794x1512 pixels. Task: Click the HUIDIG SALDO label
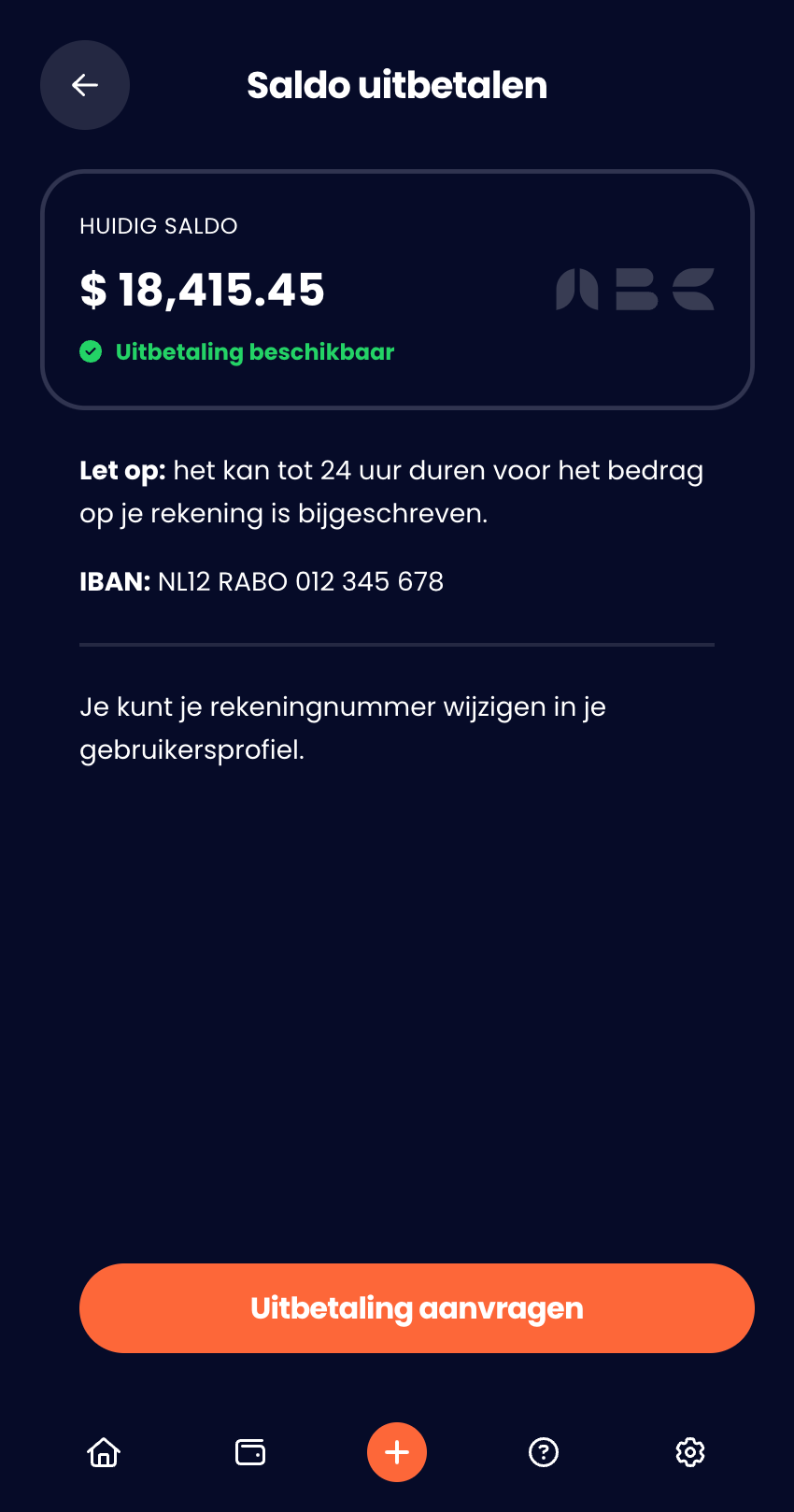(159, 225)
